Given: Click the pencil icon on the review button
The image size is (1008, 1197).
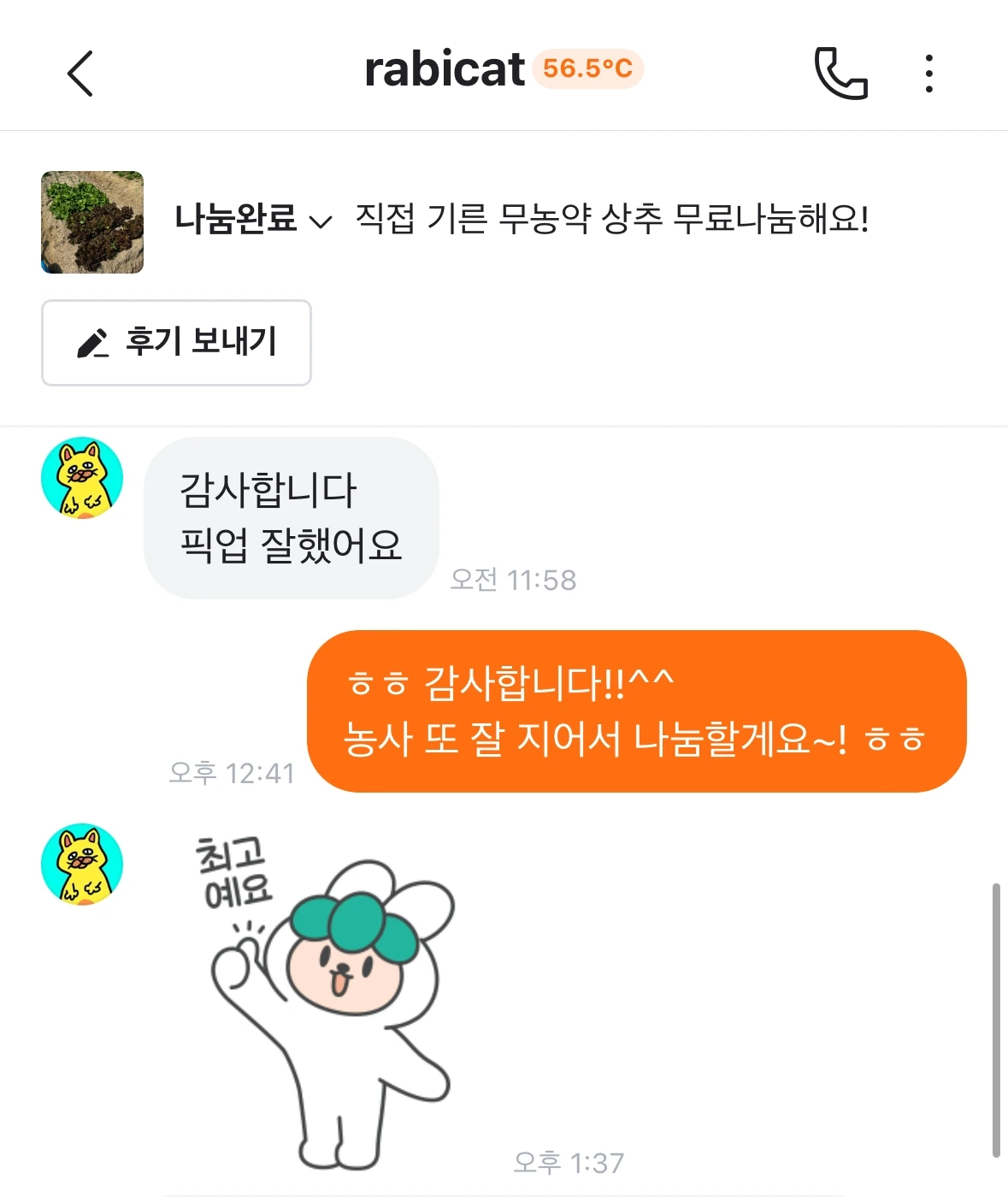Looking at the screenshot, I should point(93,342).
